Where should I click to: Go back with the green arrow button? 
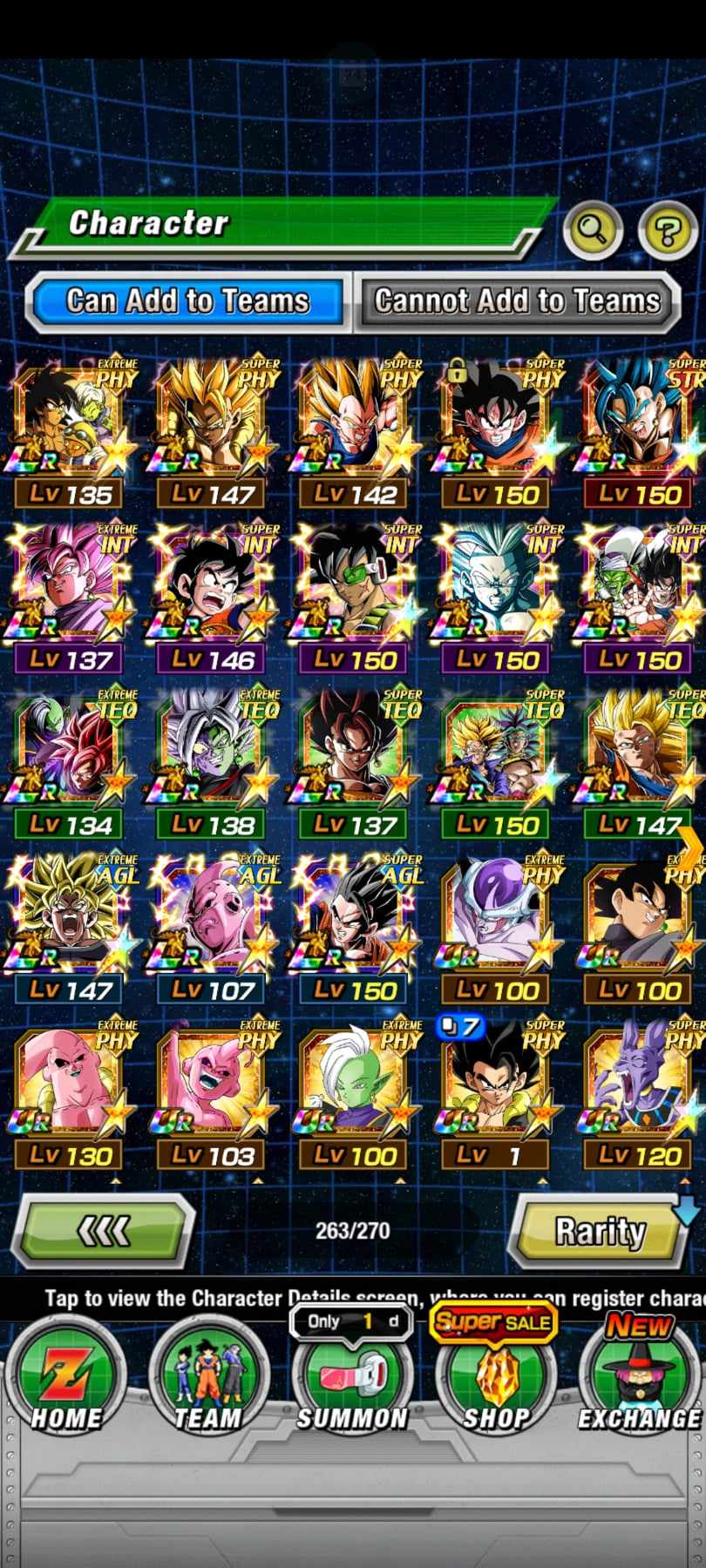point(105,1231)
